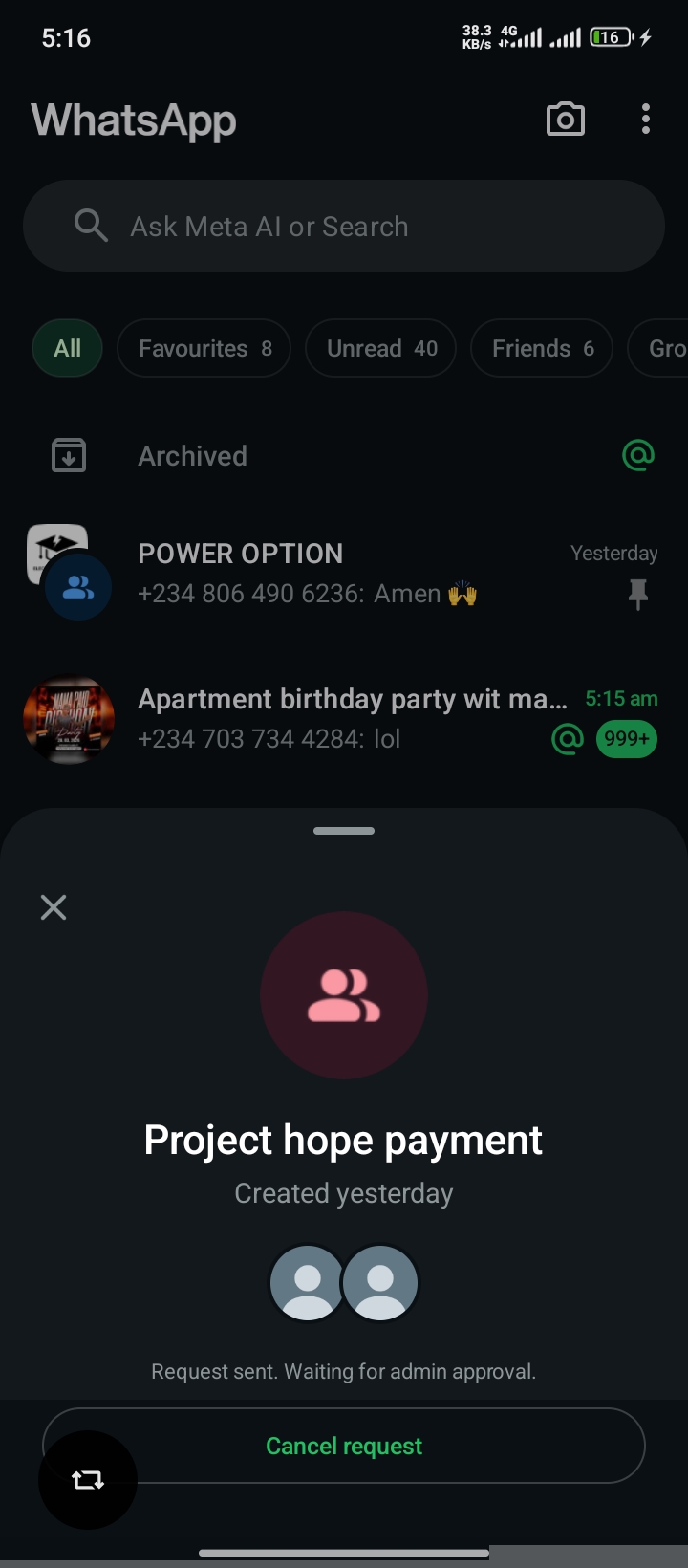Tap the floating repeat arrows button

click(88, 1480)
